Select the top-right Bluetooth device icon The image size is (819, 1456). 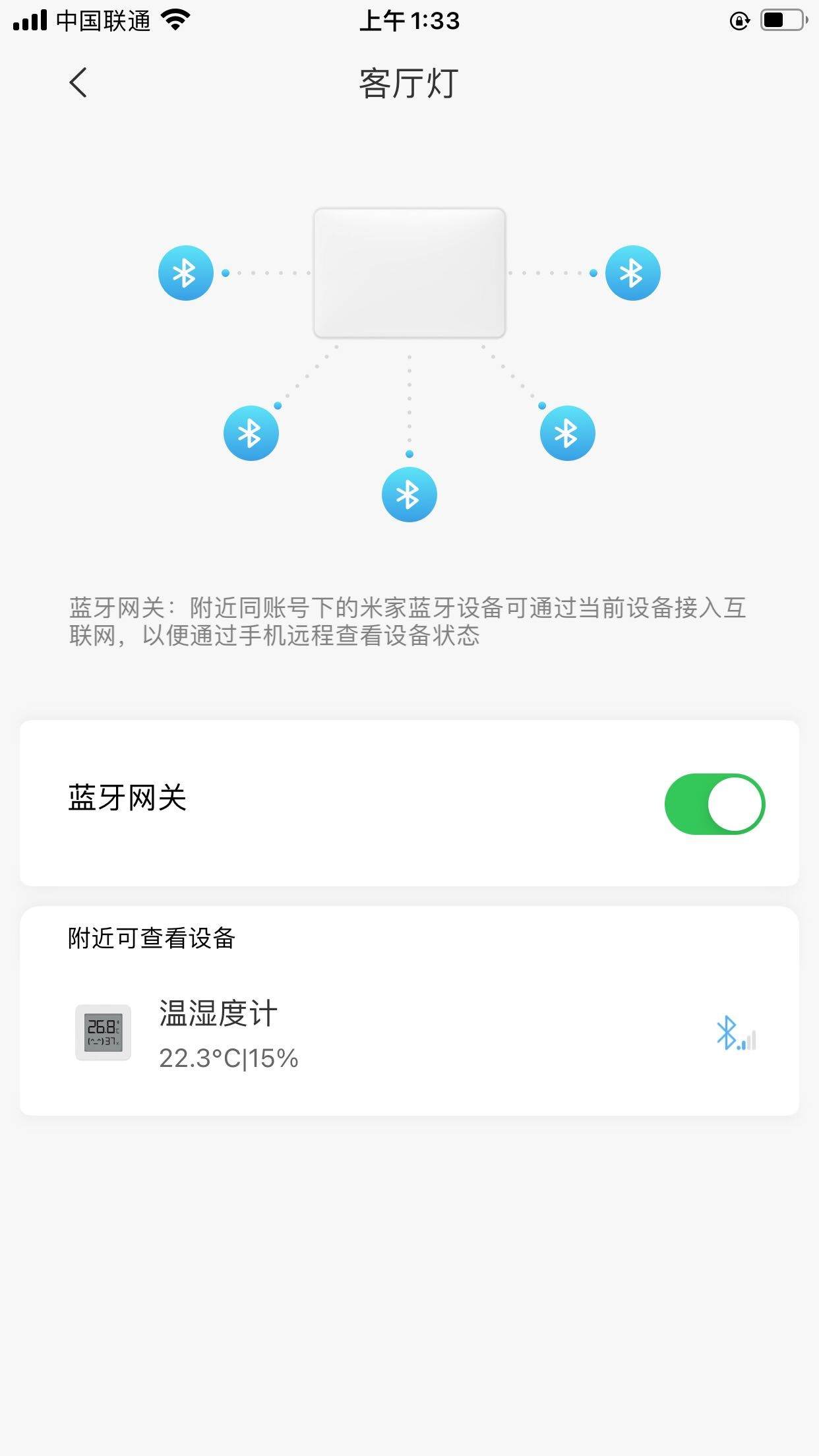[x=632, y=272]
